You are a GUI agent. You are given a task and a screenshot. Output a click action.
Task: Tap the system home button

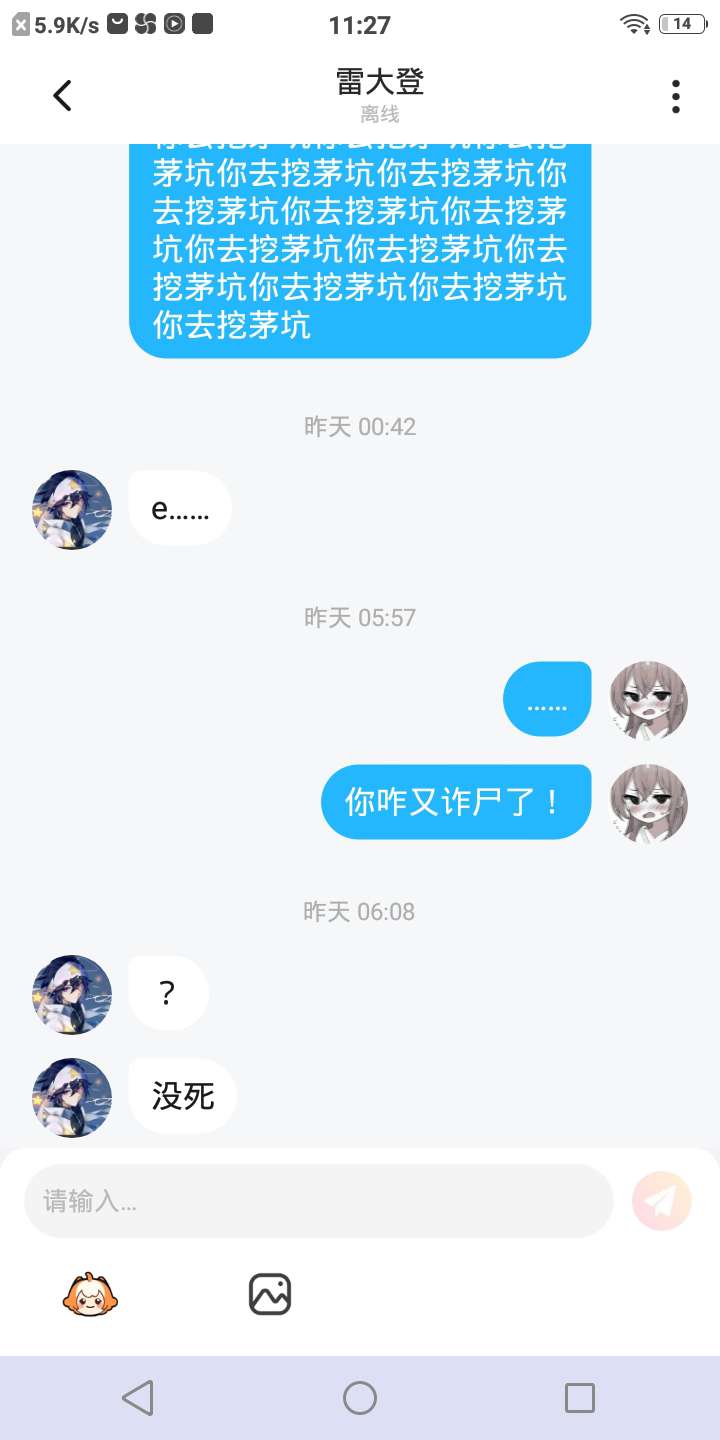[360, 1398]
